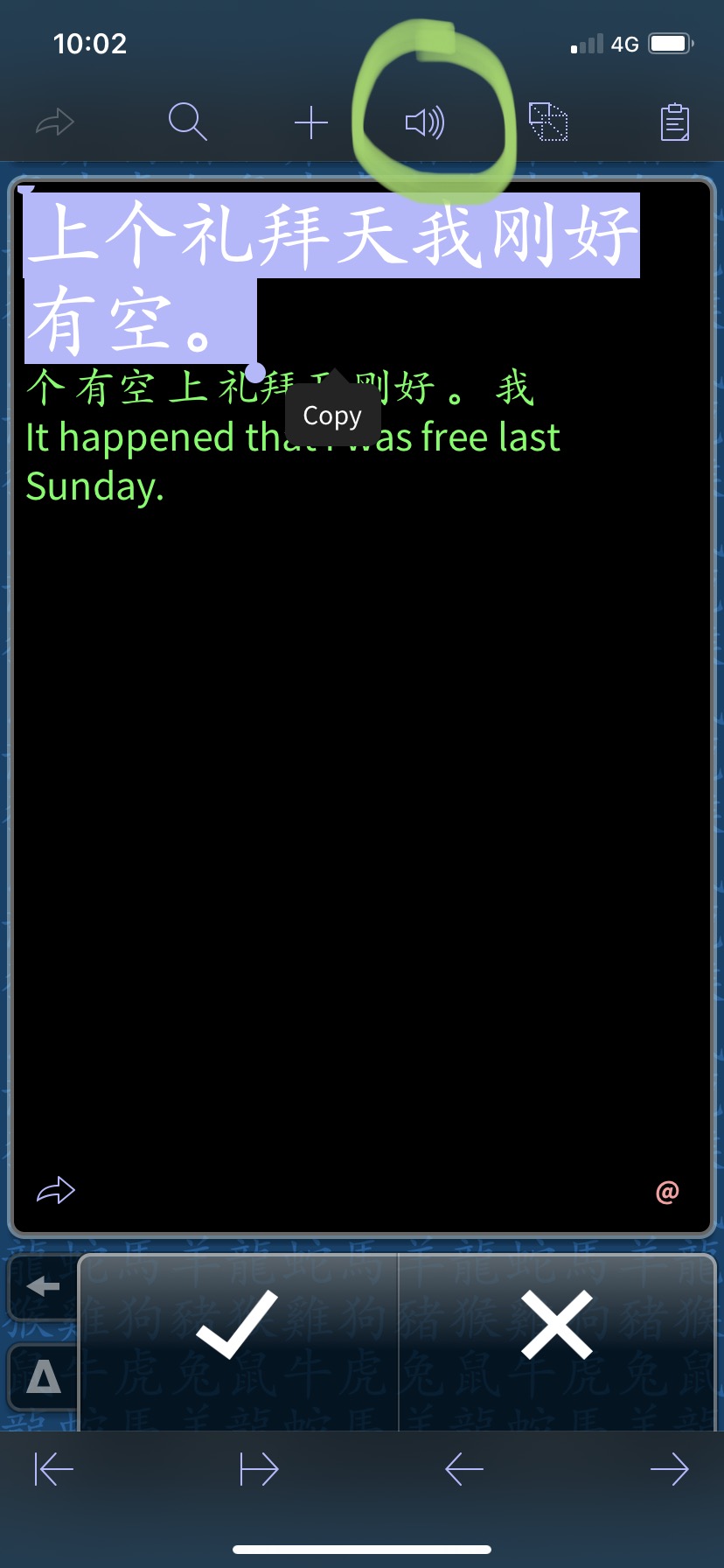Viewport: 724px width, 1568px height.
Task: Mark card correct with the checkmark
Action: click(x=237, y=1325)
